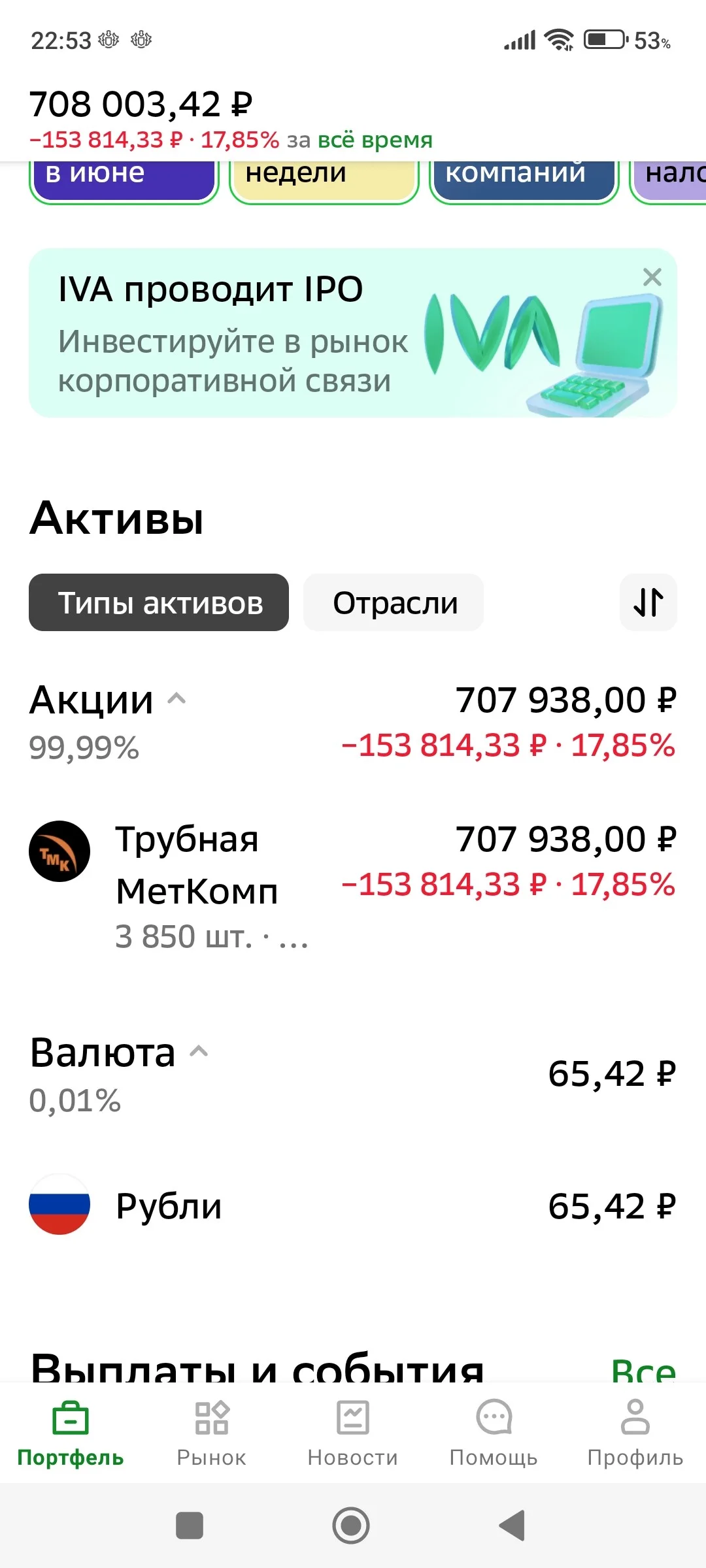Open the IVA проводит IPO banner
Screen dimensions: 706x1568
[x=353, y=333]
